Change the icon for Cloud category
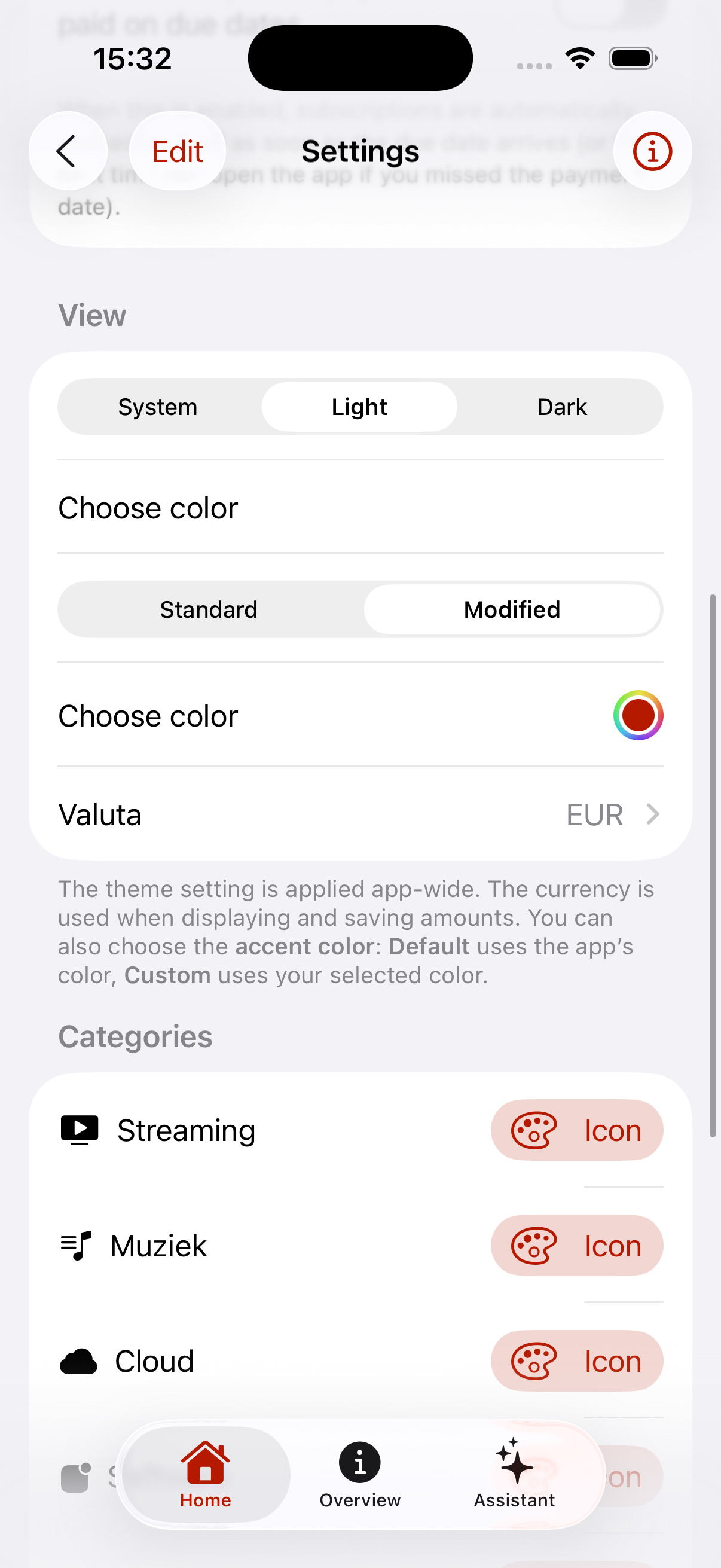The height and width of the screenshot is (1568, 721). coord(576,1361)
